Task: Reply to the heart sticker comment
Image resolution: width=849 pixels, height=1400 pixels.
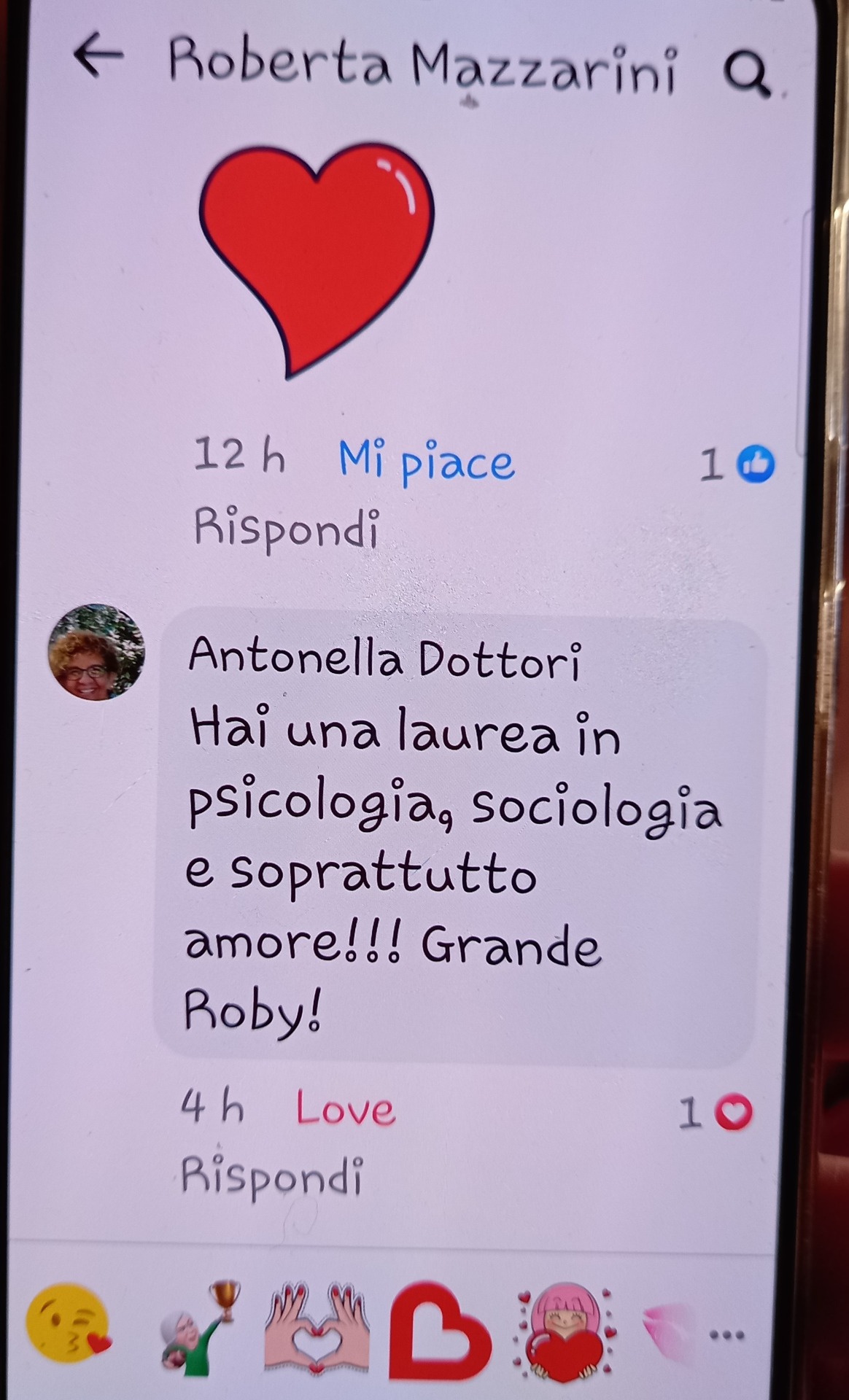Action: 286,526
